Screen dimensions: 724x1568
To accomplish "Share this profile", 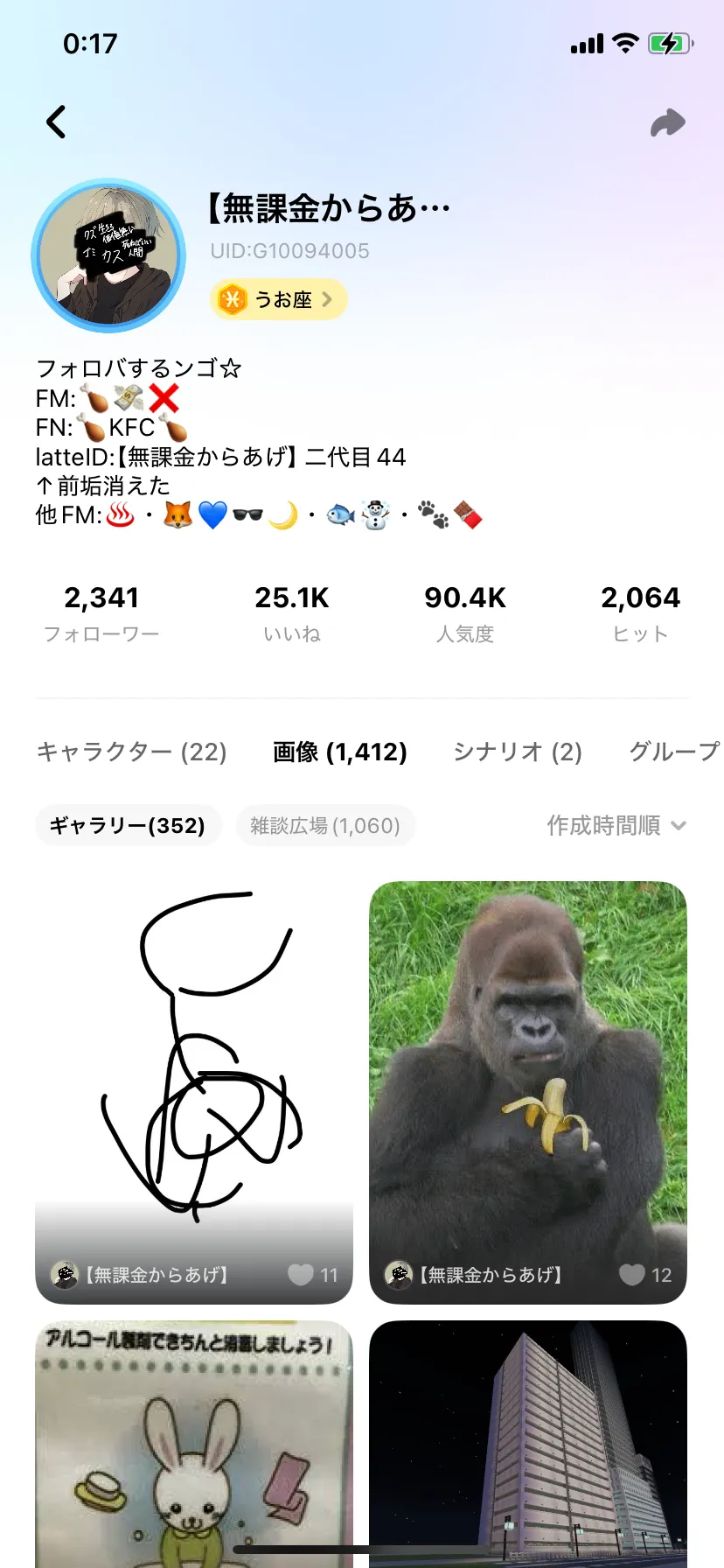I will click(667, 123).
